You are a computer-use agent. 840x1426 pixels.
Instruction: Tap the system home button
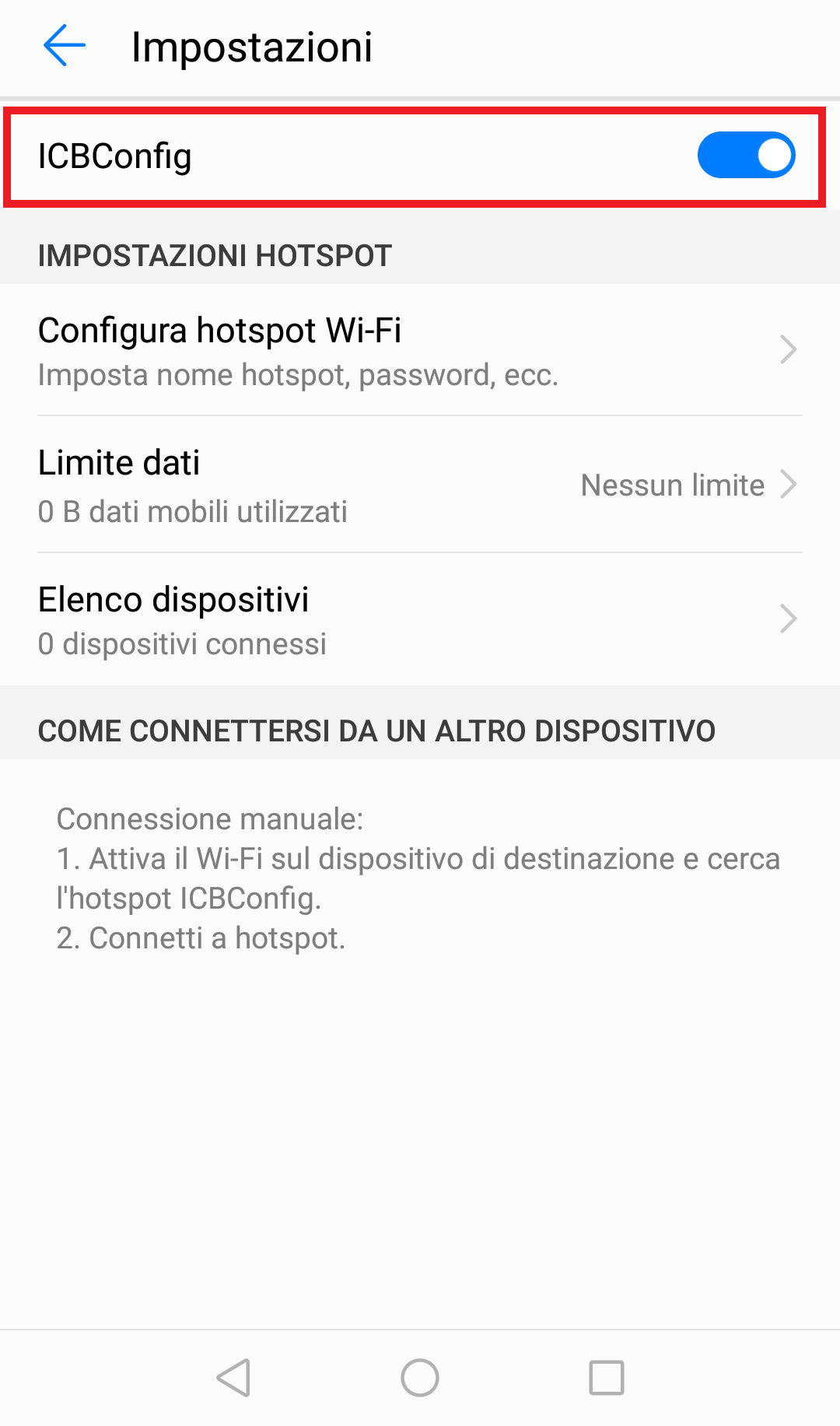[420, 1378]
